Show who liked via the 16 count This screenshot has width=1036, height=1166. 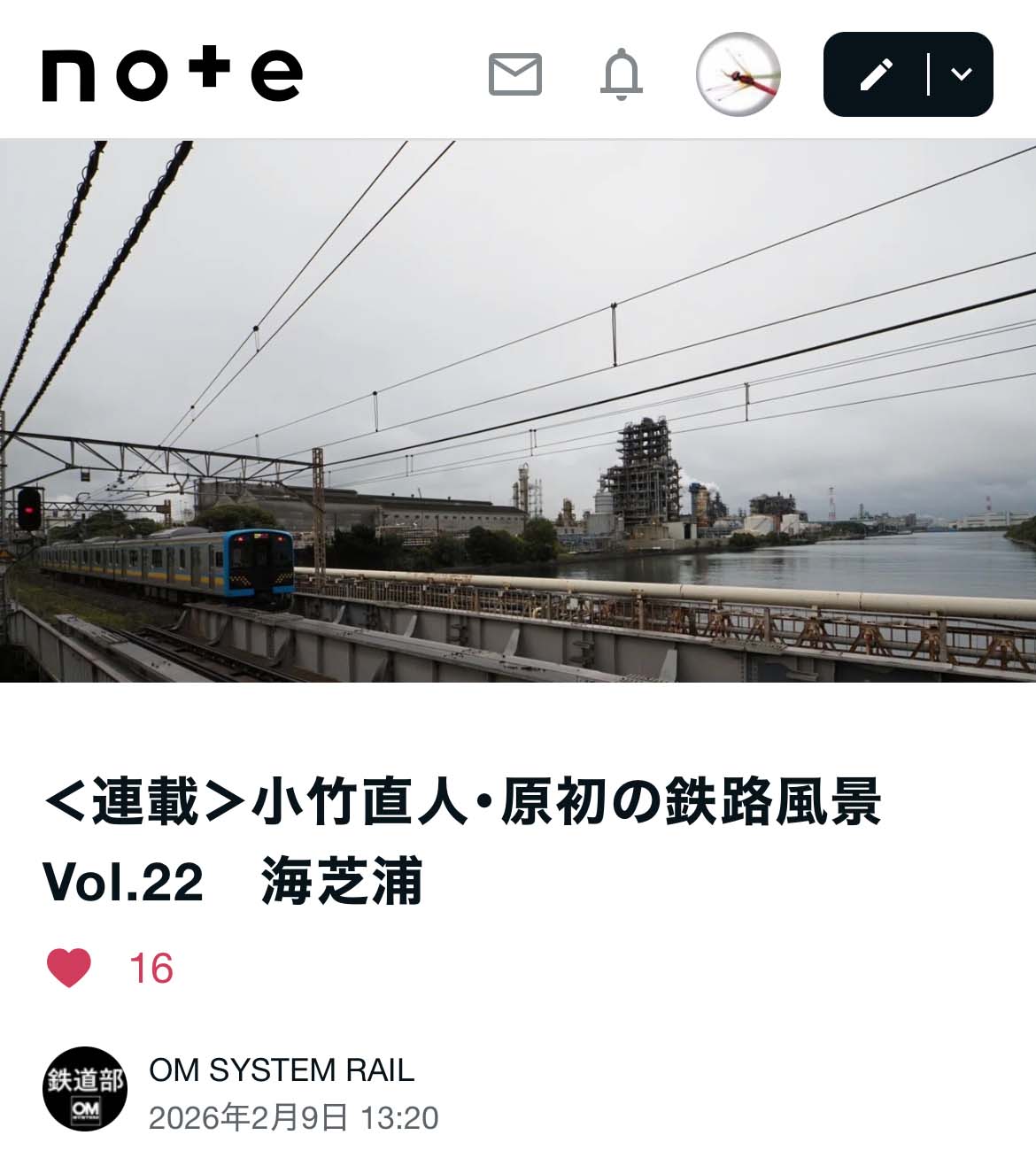pyautogui.click(x=151, y=969)
